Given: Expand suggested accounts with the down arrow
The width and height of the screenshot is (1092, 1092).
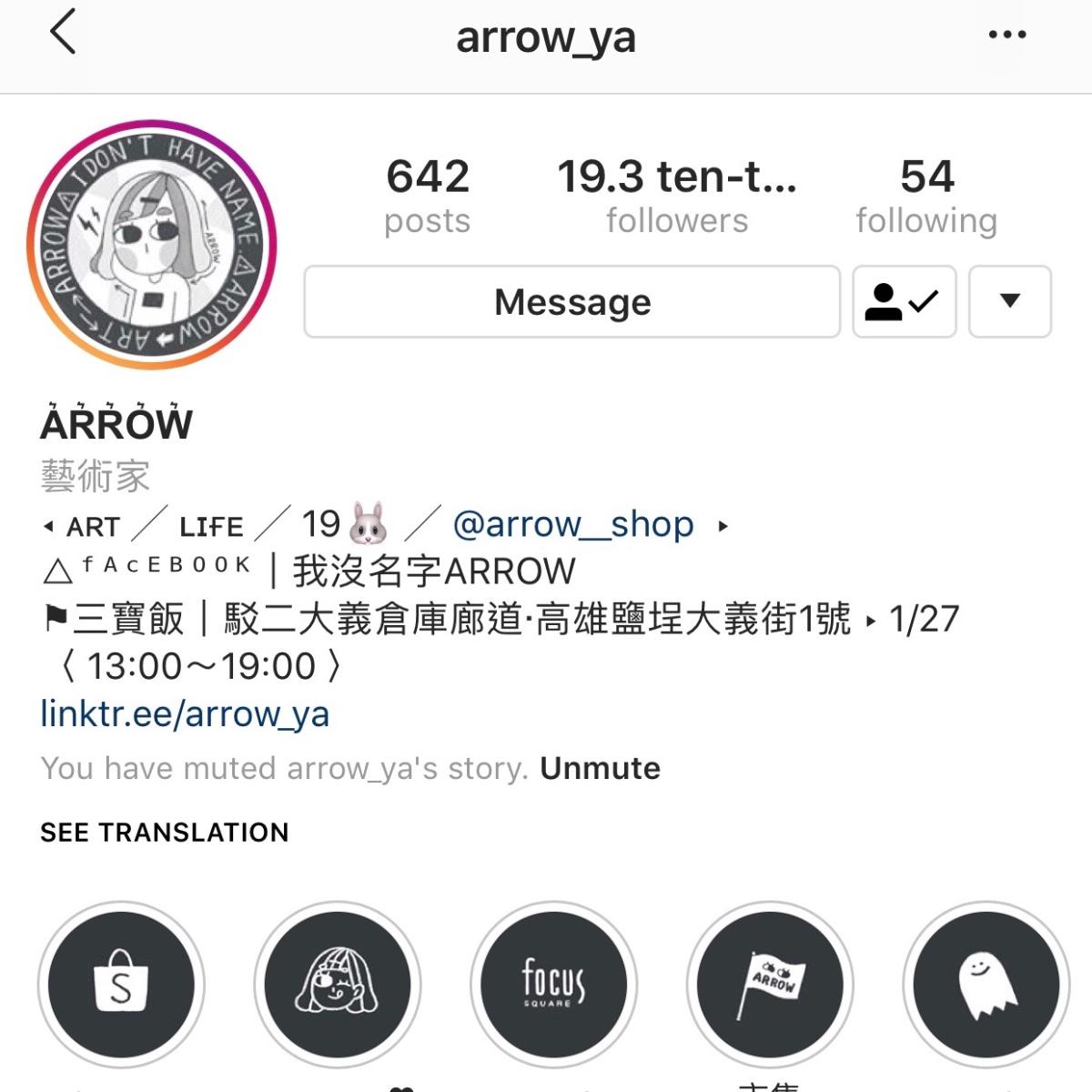Looking at the screenshot, I should coord(1009,302).
